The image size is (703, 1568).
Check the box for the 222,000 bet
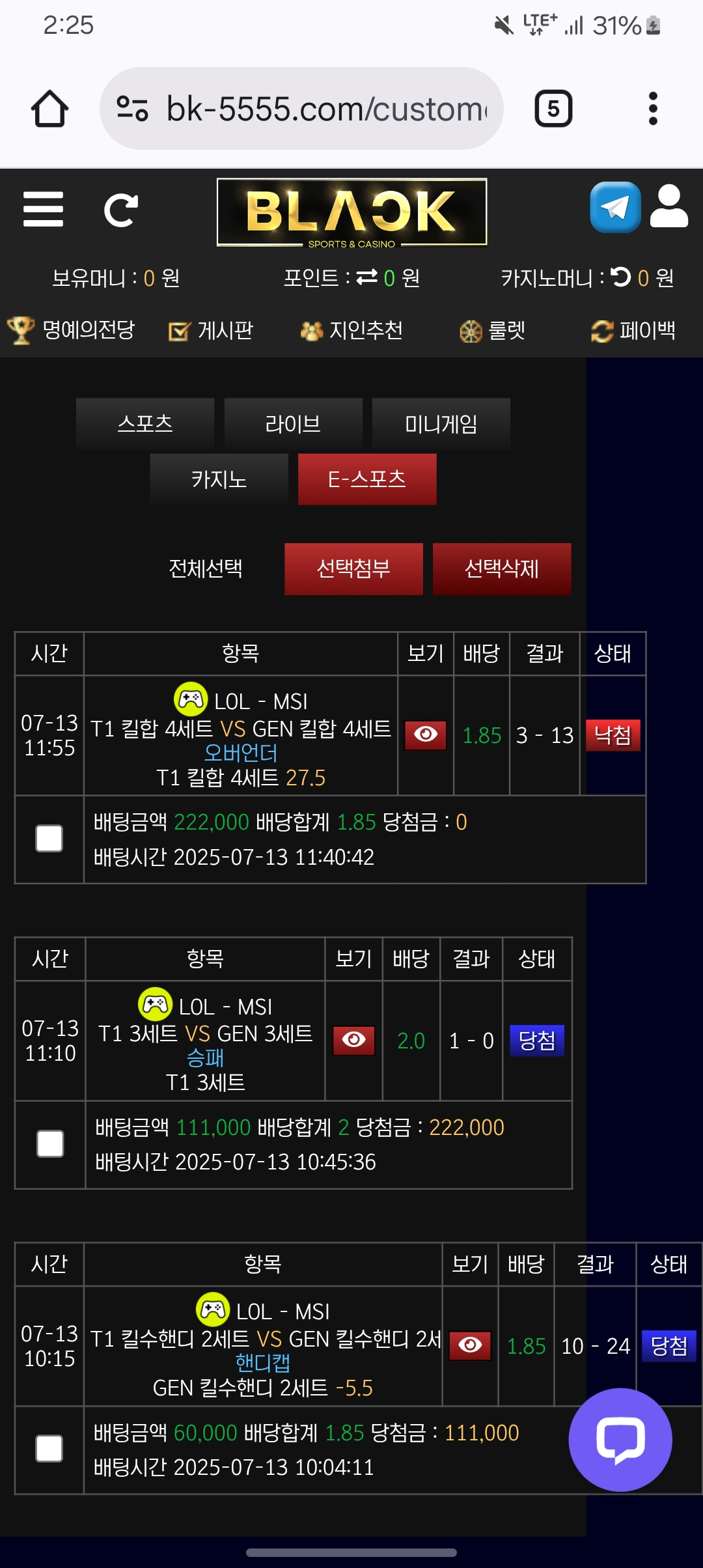point(49,839)
